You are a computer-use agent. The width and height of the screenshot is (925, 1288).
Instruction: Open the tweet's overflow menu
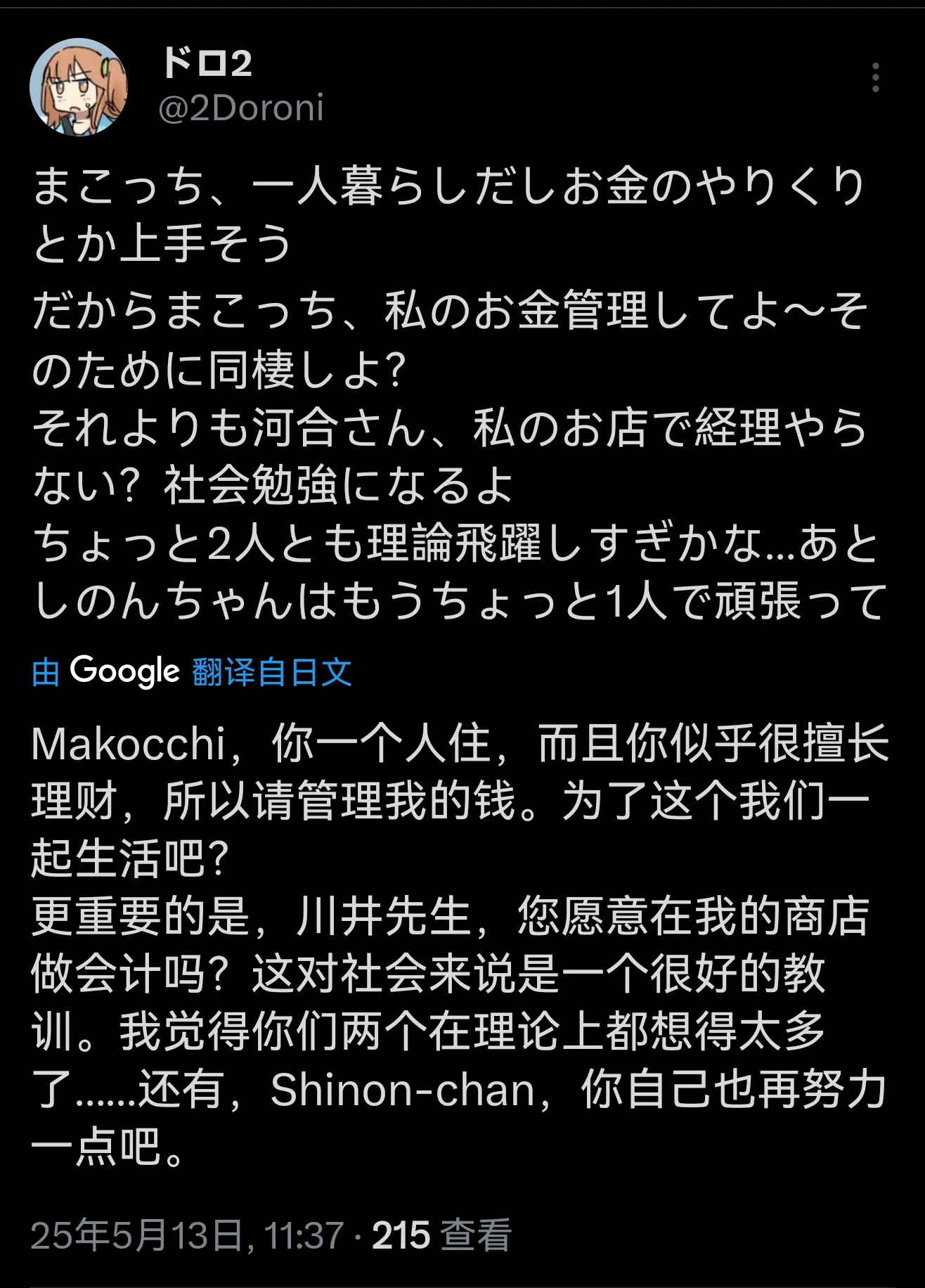875,77
